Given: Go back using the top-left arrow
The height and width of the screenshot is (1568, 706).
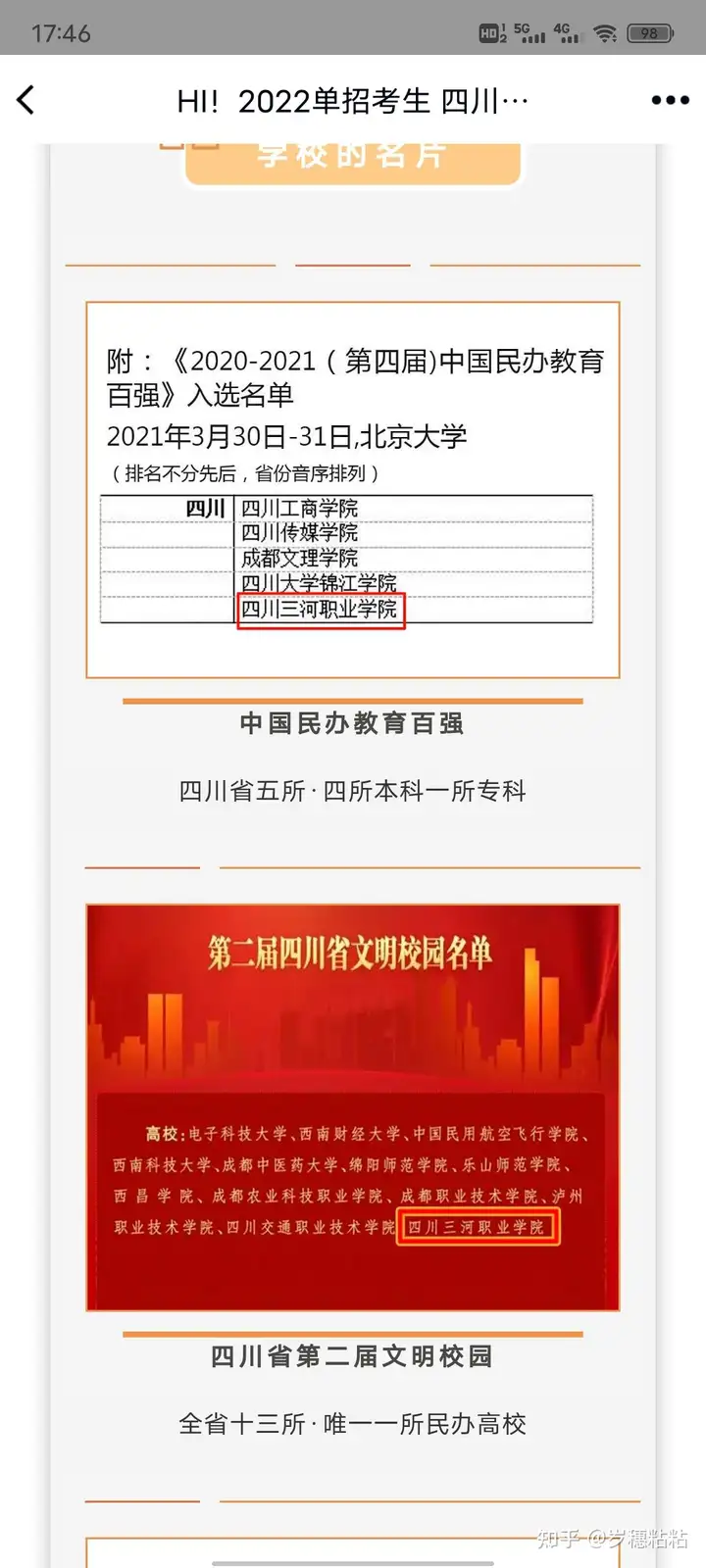Looking at the screenshot, I should click(x=26, y=100).
